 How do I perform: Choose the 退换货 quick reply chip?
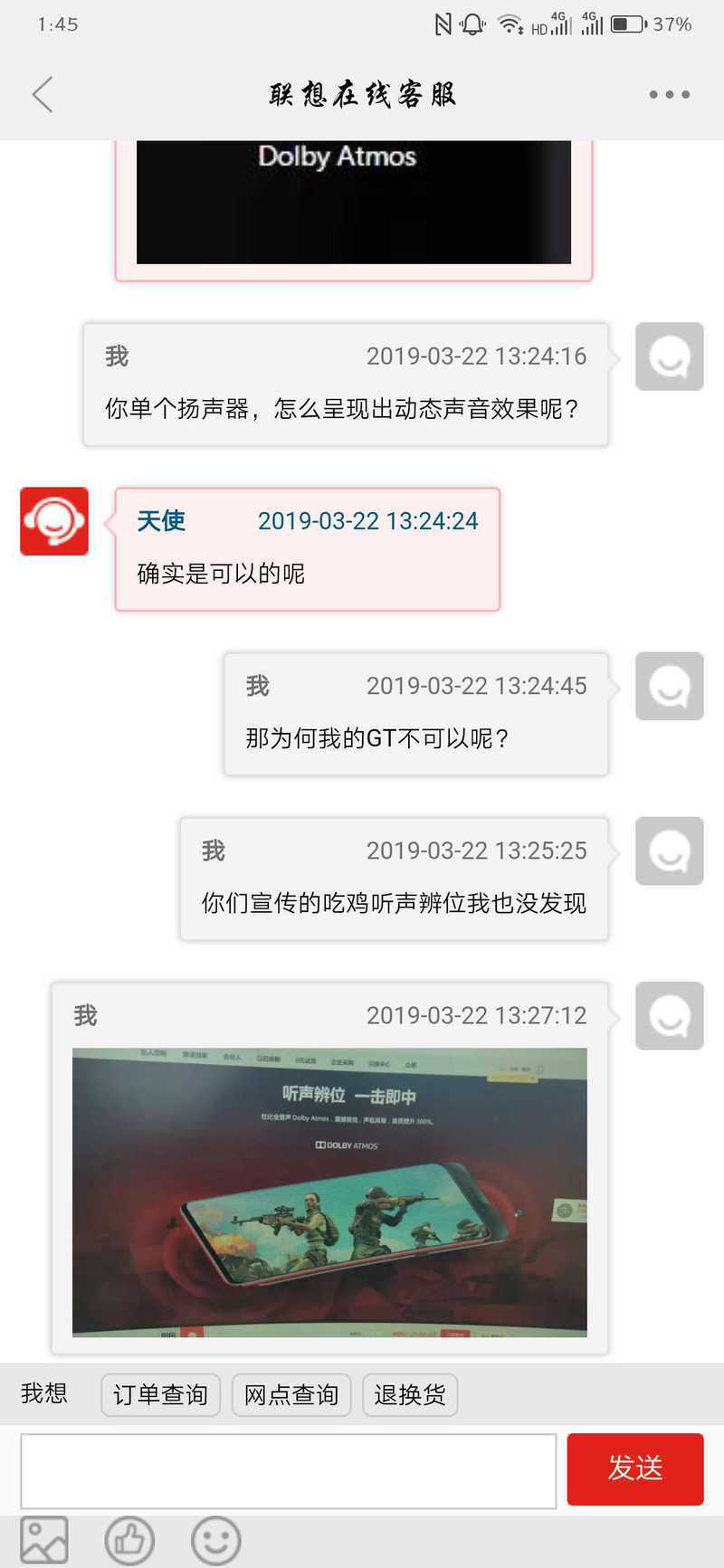pos(410,1394)
